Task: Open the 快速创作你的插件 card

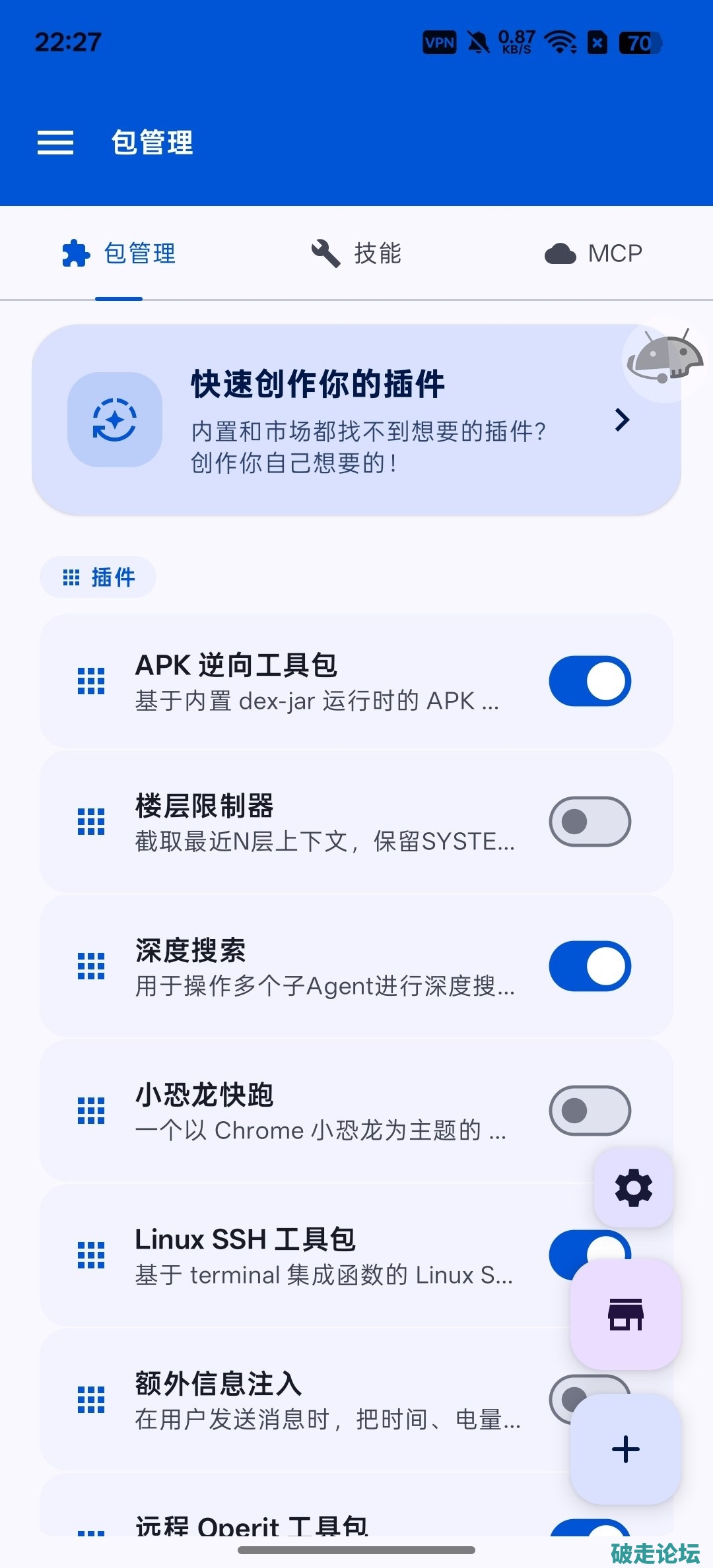Action: tap(356, 420)
